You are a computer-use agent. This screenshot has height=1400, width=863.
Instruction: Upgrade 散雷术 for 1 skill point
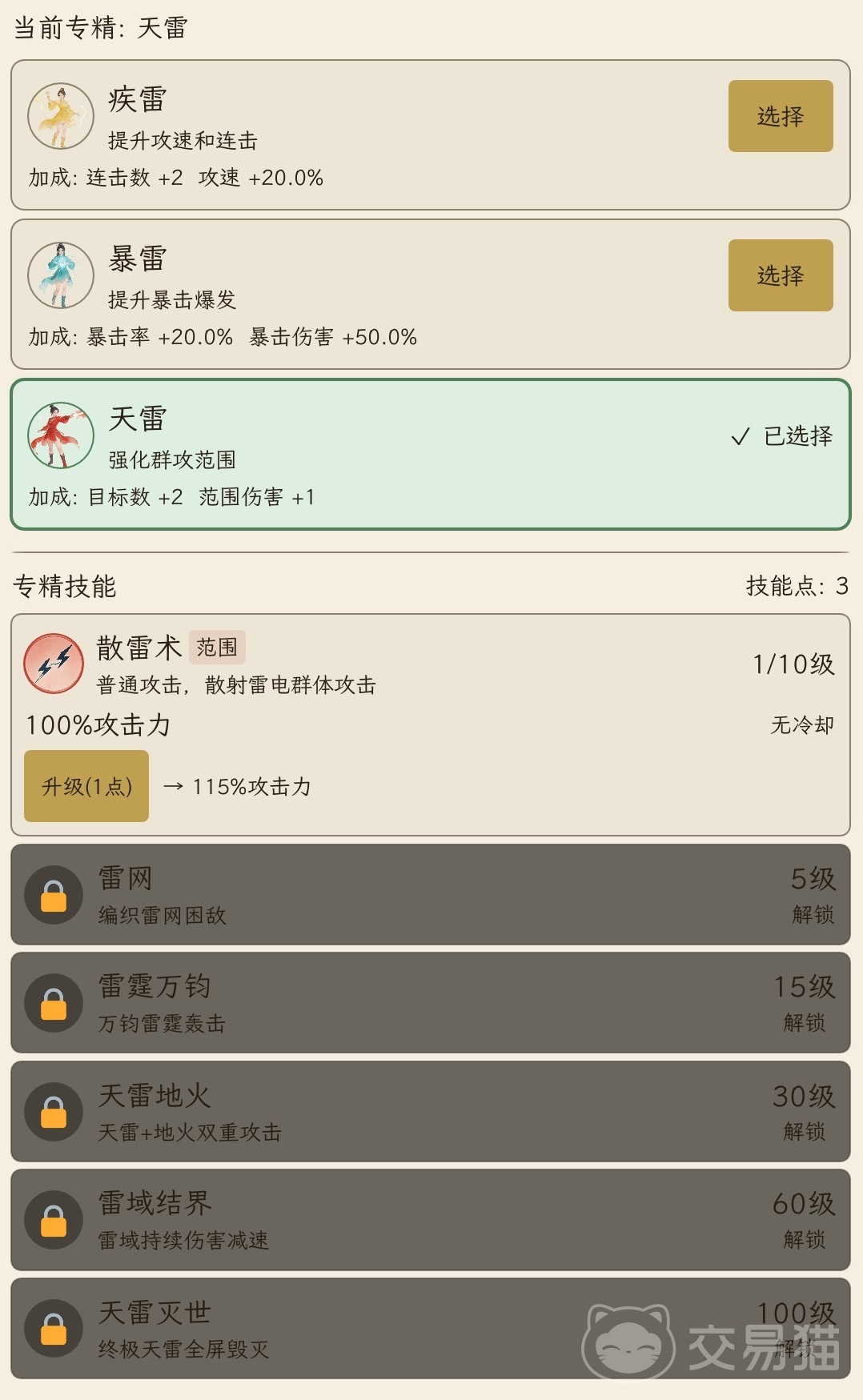(86, 786)
